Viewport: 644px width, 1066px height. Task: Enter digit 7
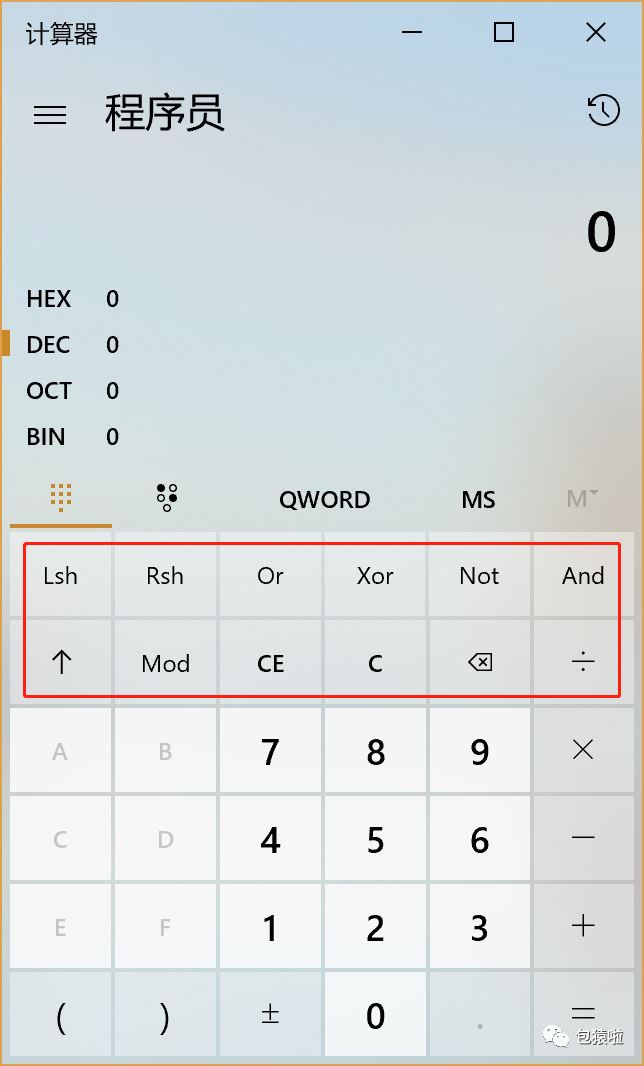coord(270,751)
